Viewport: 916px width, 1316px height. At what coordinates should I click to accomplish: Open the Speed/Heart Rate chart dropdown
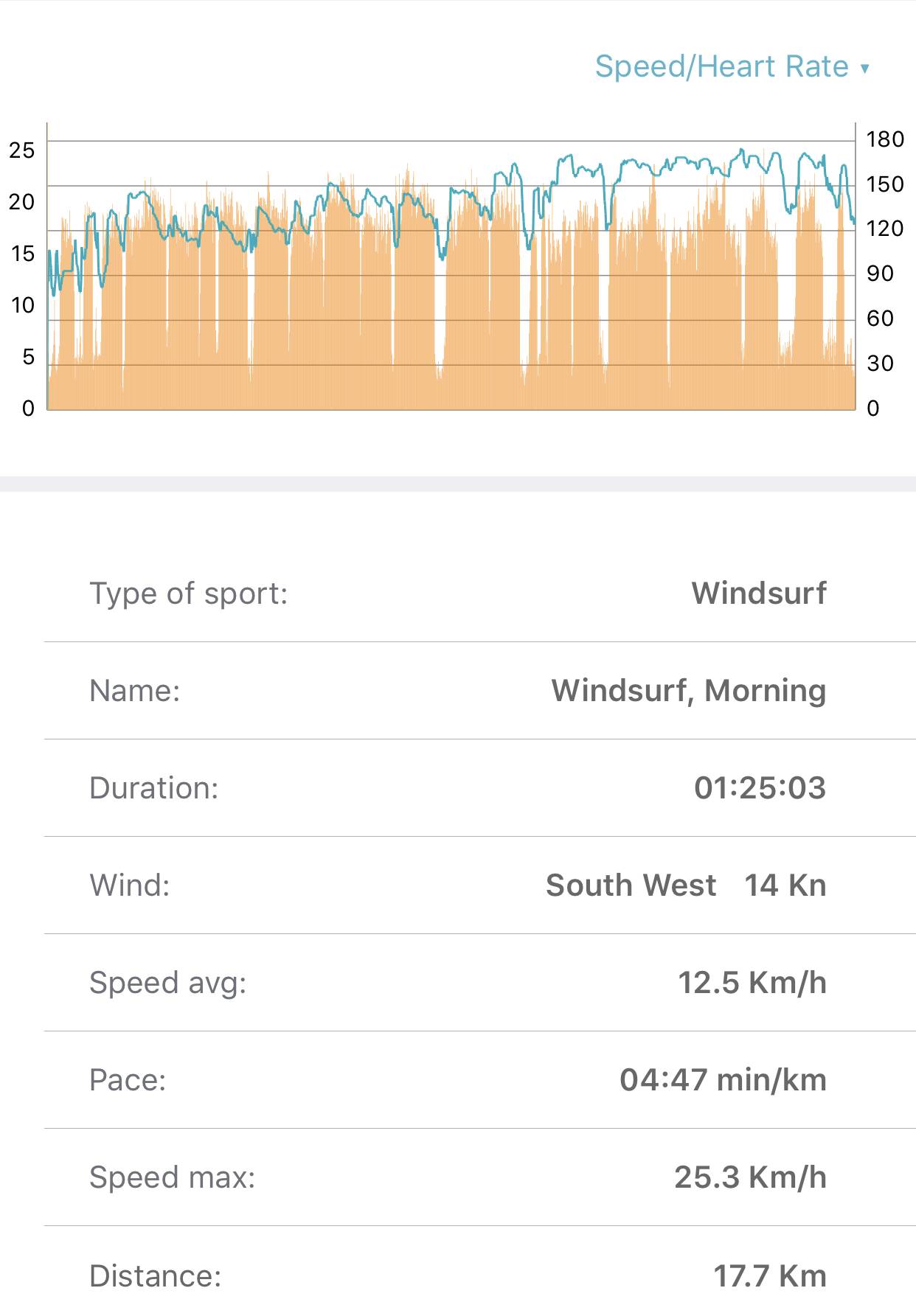(x=732, y=67)
